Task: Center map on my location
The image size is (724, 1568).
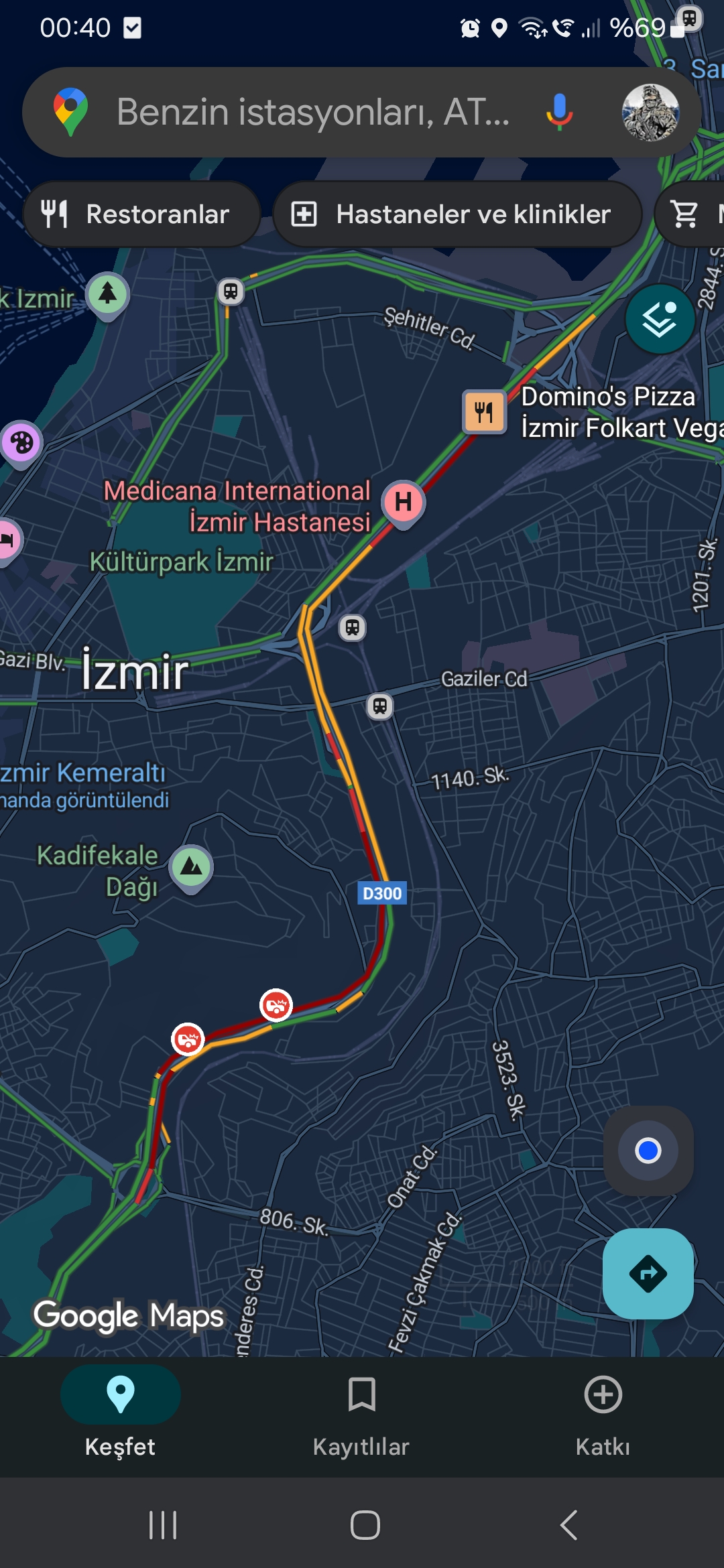Action: 648,1151
